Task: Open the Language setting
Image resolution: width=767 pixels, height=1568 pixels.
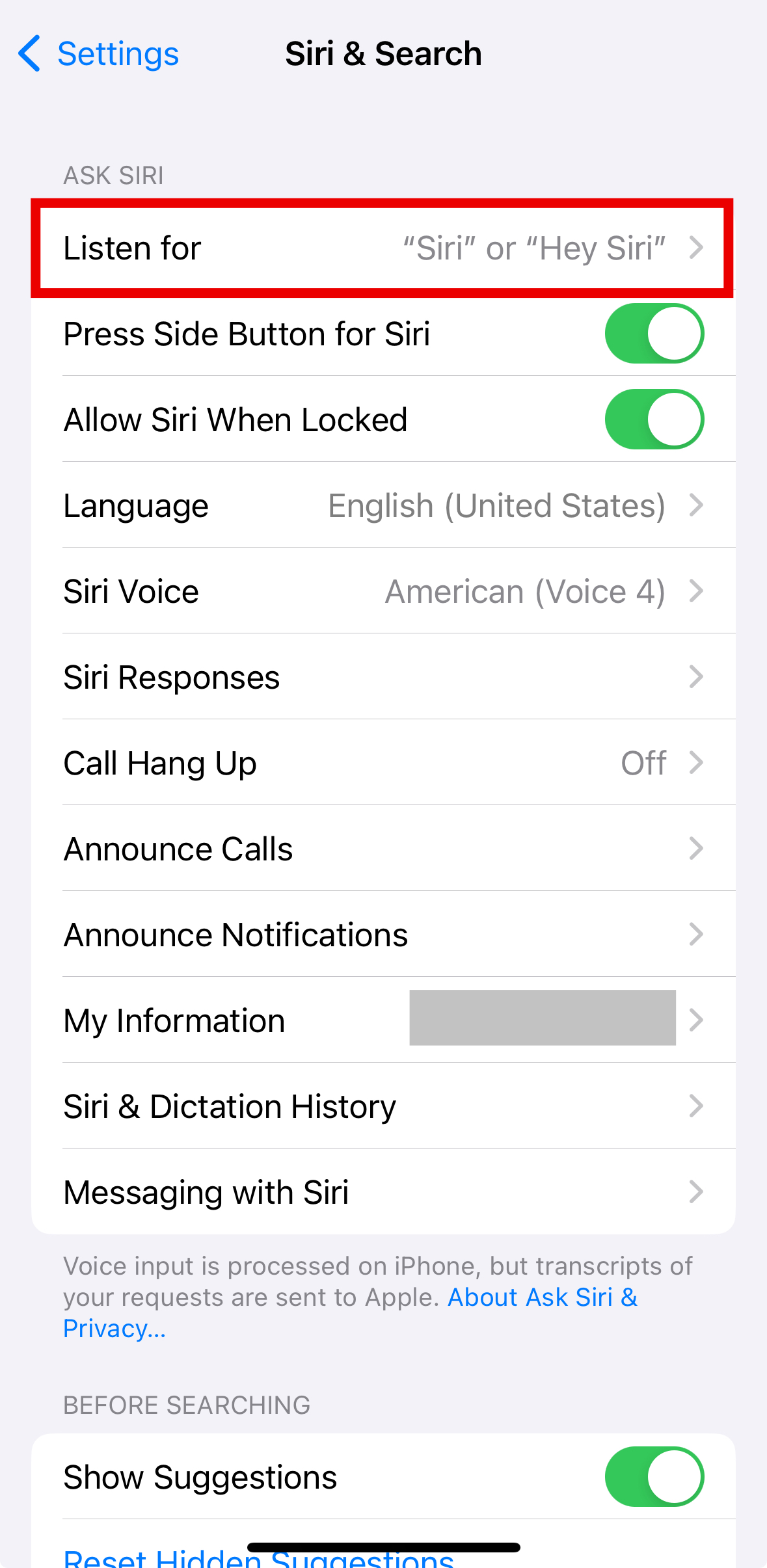Action: pyautogui.click(x=383, y=505)
